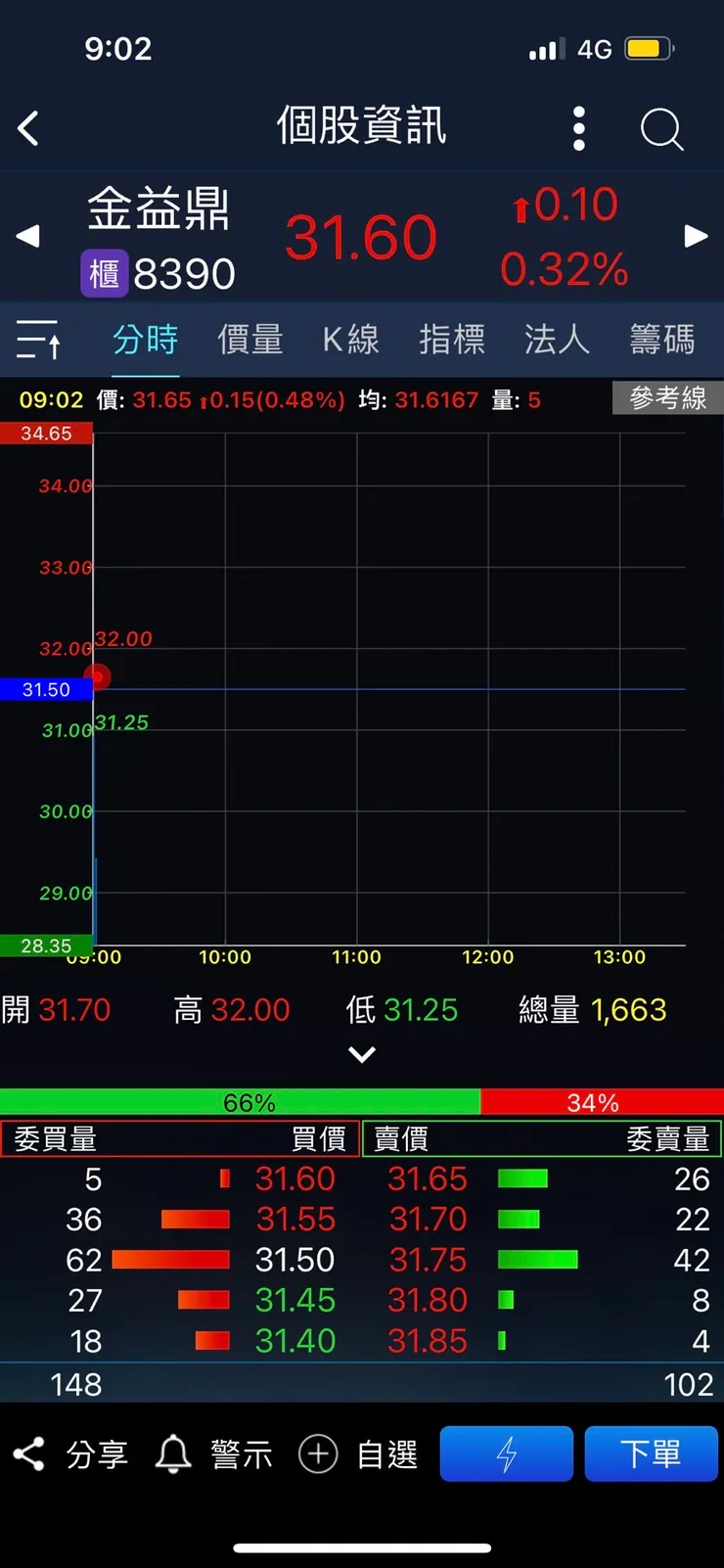Tap the lightning bolt quick-trade button
724x1568 pixels.
coord(506,1453)
